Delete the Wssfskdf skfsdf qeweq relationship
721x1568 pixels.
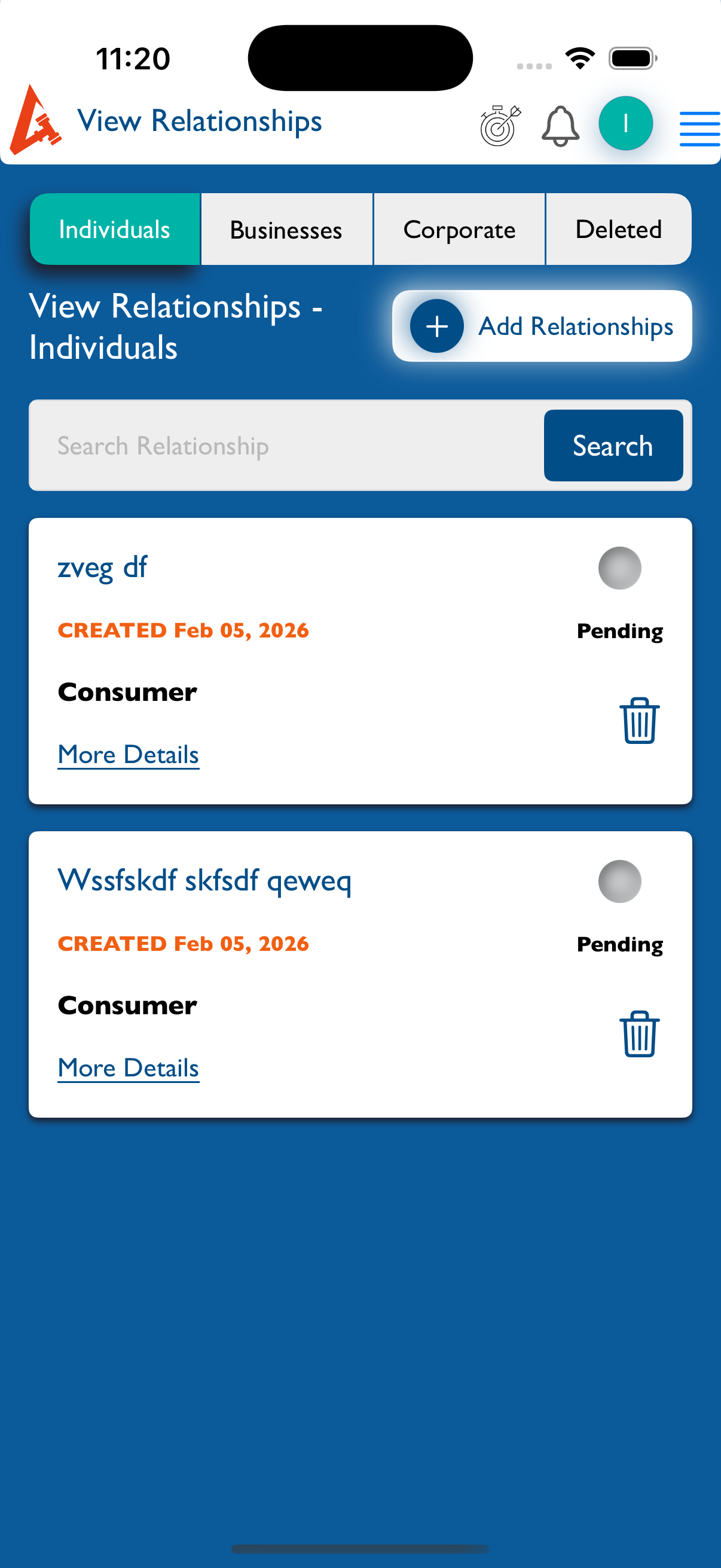pyautogui.click(x=639, y=1034)
